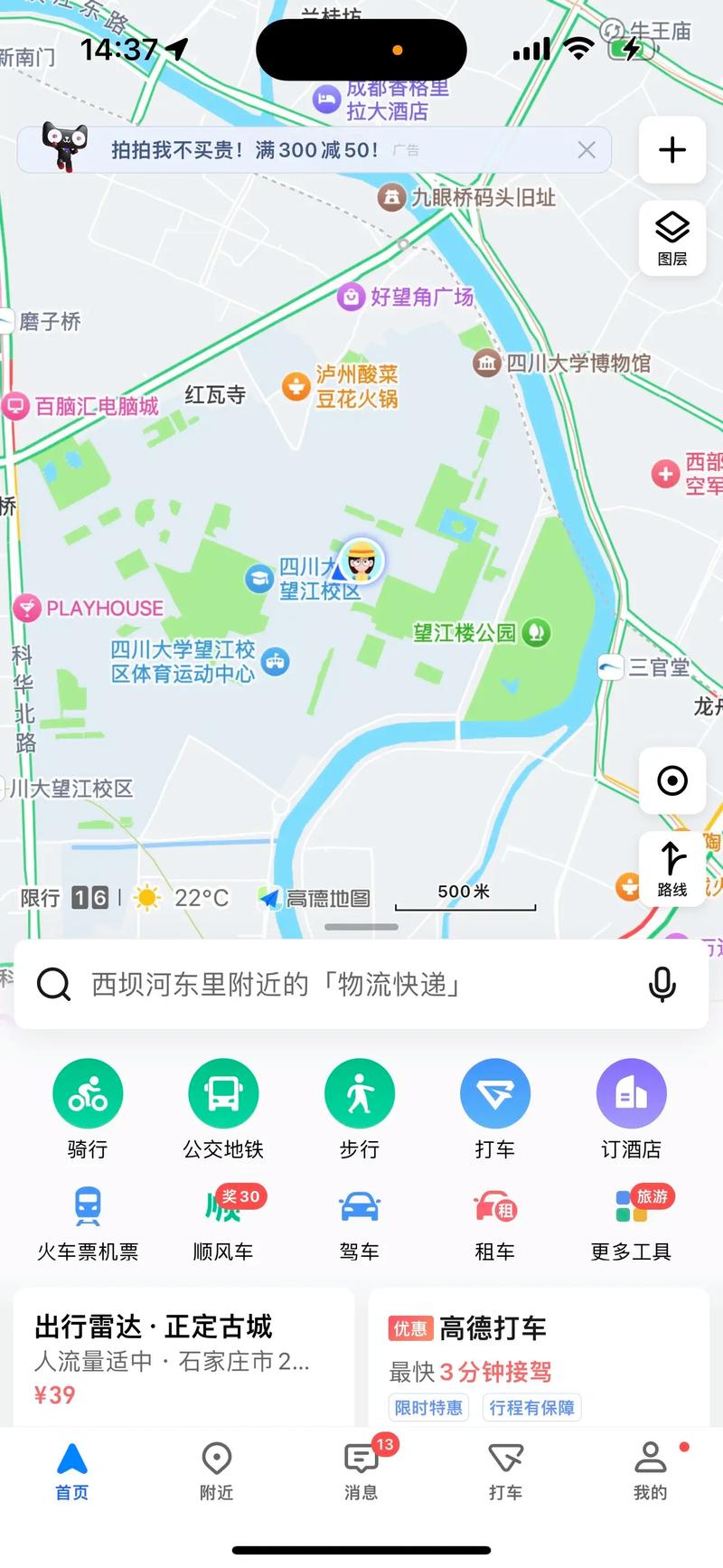Zoom the map with the plus control
The image size is (723, 1568).
coord(671,151)
